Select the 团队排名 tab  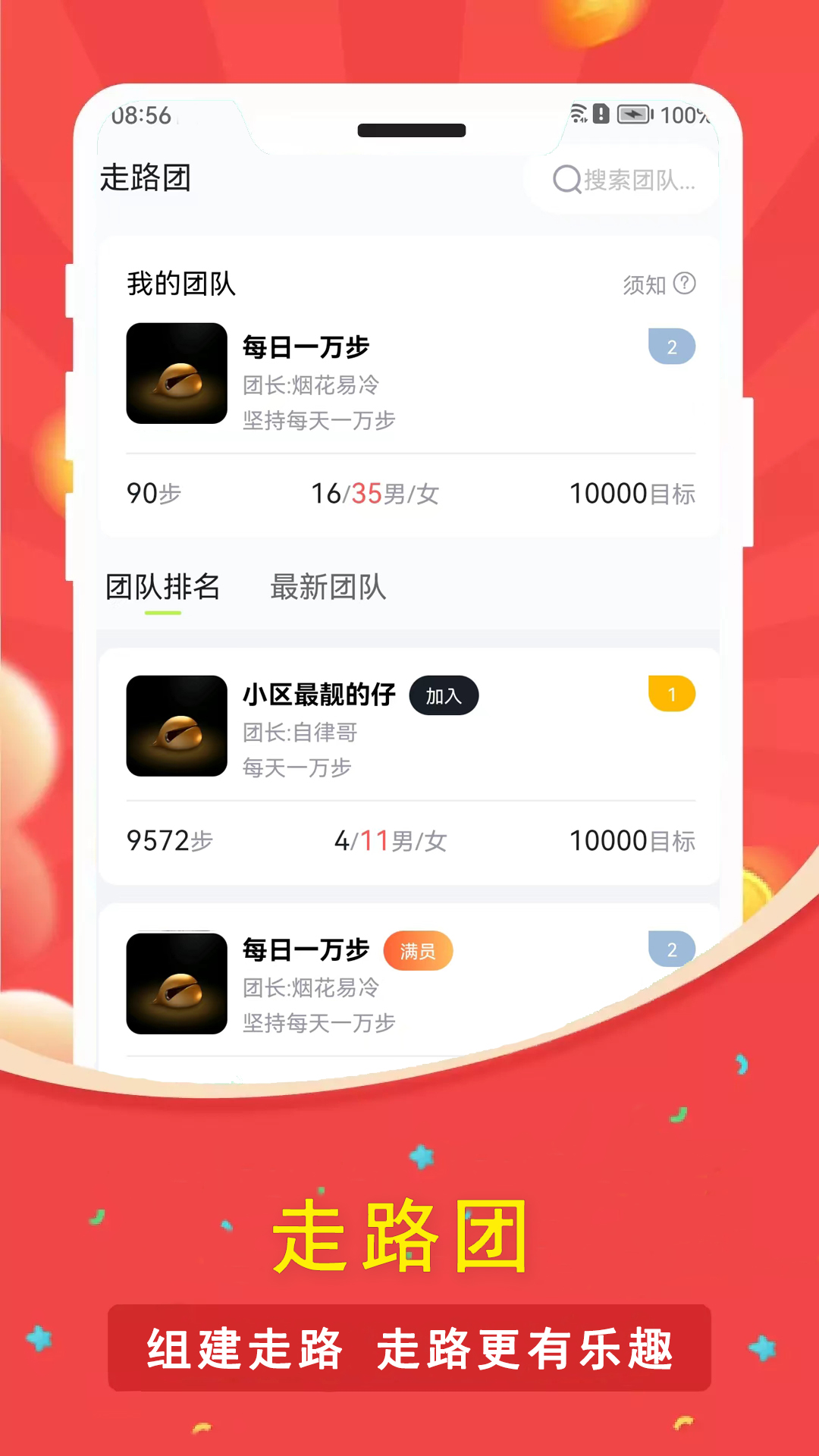click(163, 588)
